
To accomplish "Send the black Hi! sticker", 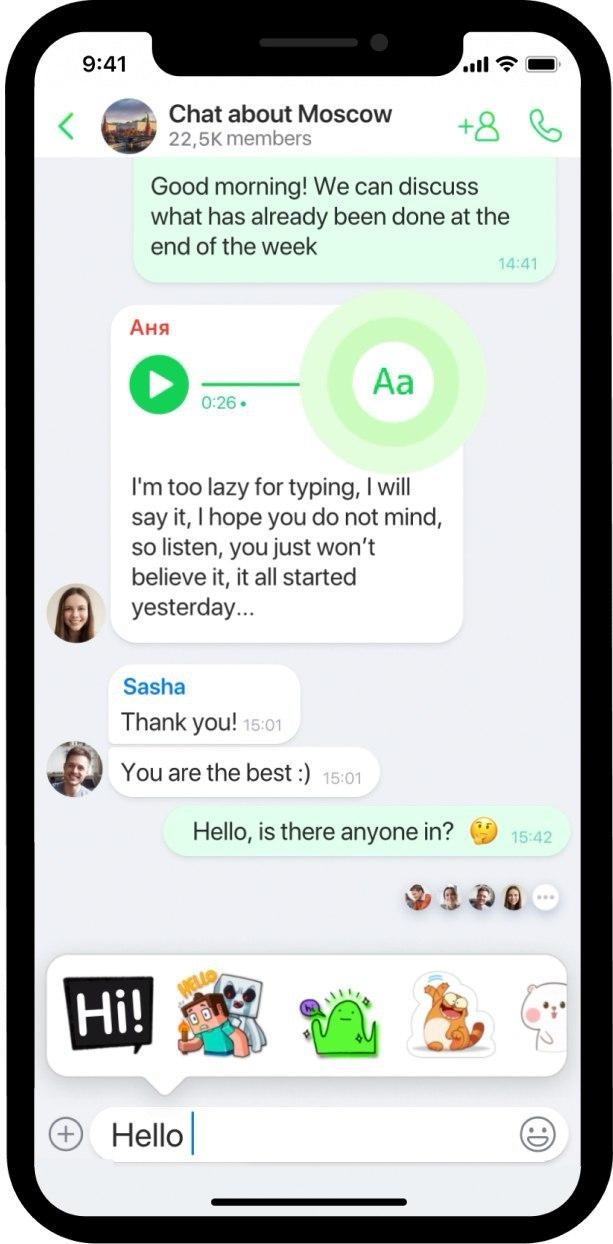I will tap(108, 1015).
